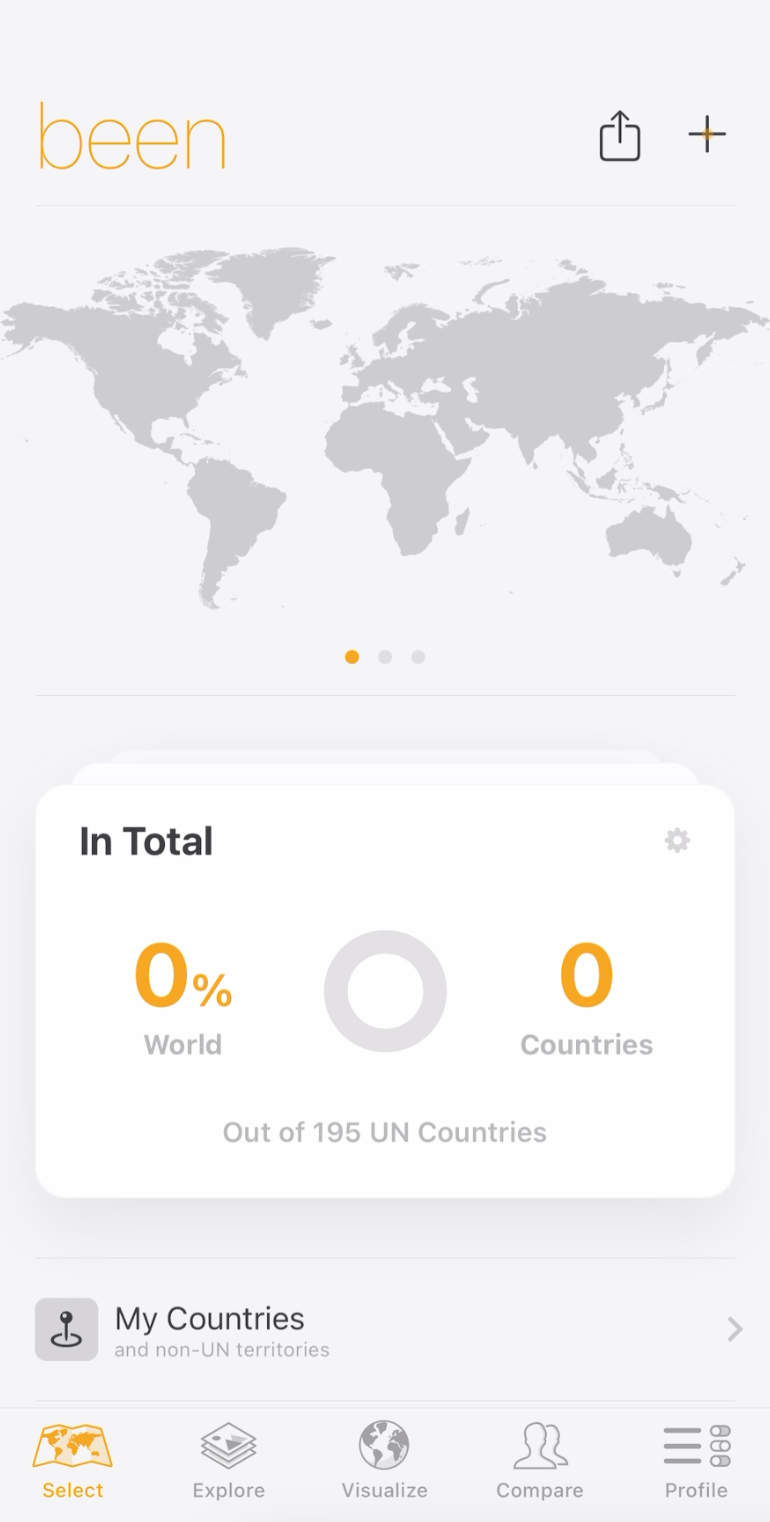The height and width of the screenshot is (1522, 770).
Task: Switch to the Explore tab
Action: (x=229, y=1461)
